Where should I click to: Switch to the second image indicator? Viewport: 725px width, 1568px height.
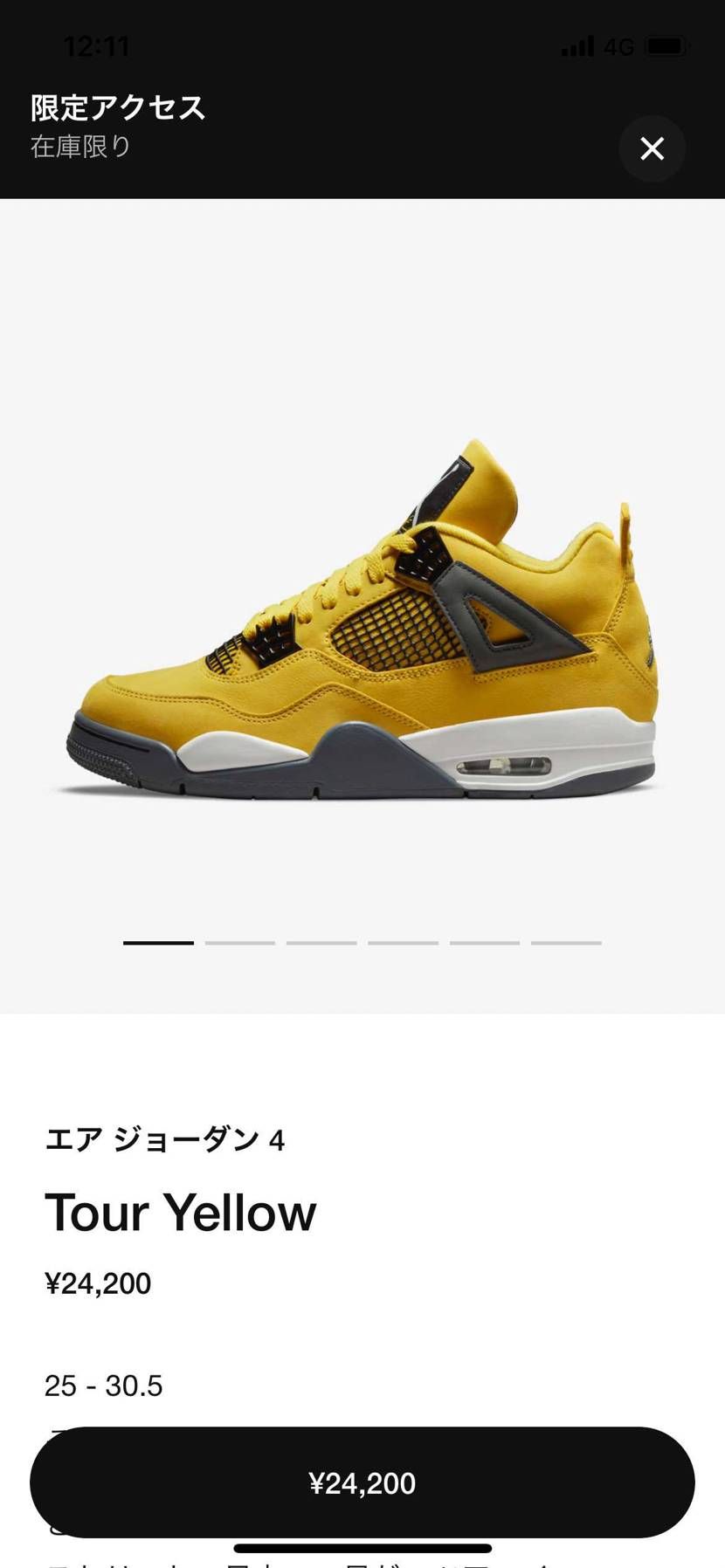click(239, 943)
